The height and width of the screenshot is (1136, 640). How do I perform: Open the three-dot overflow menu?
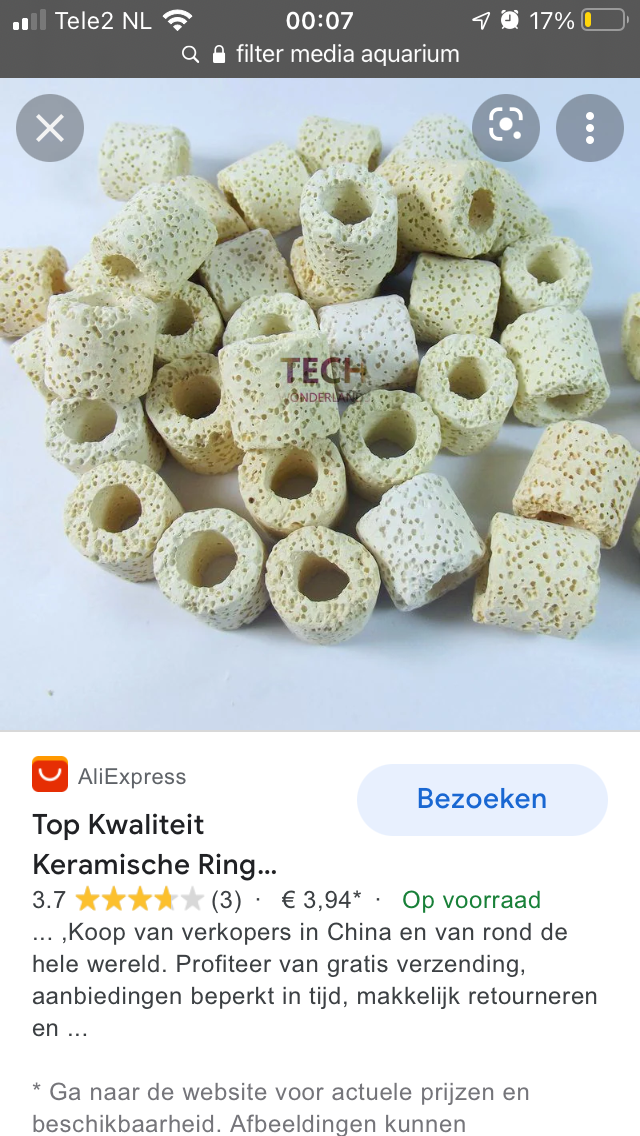(590, 128)
